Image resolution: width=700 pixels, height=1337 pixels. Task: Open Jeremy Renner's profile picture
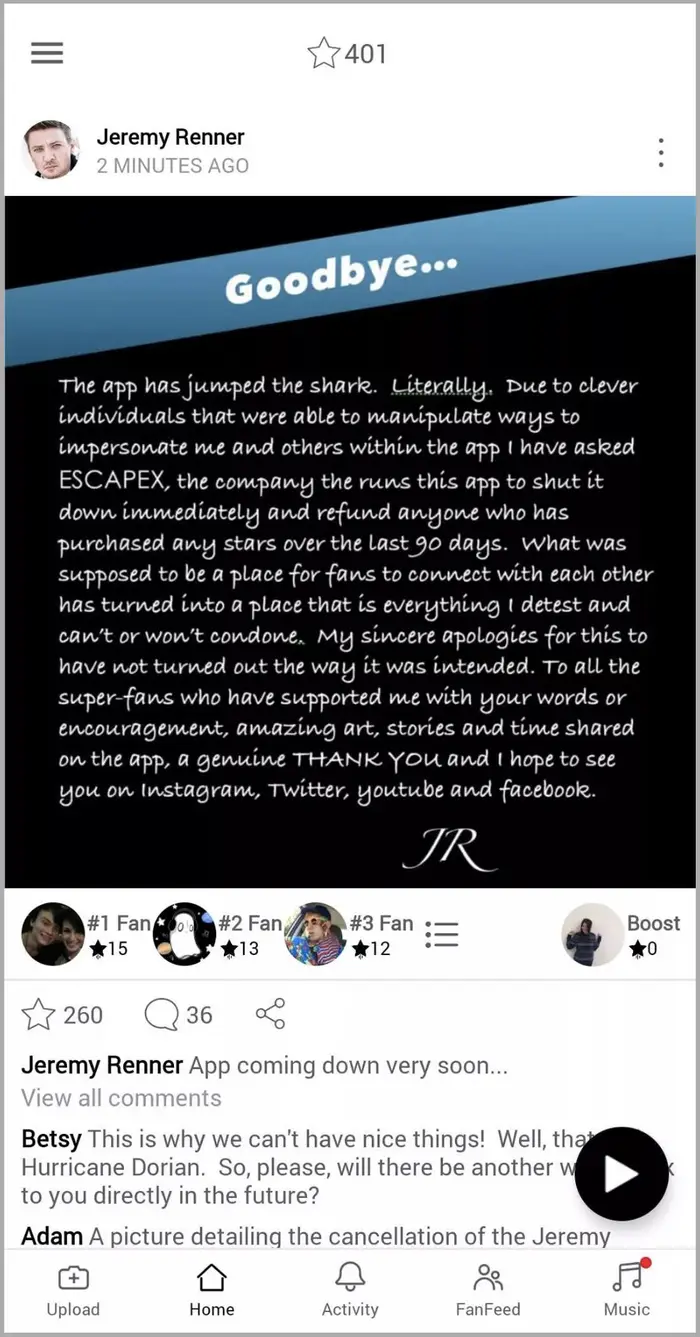pos(51,151)
